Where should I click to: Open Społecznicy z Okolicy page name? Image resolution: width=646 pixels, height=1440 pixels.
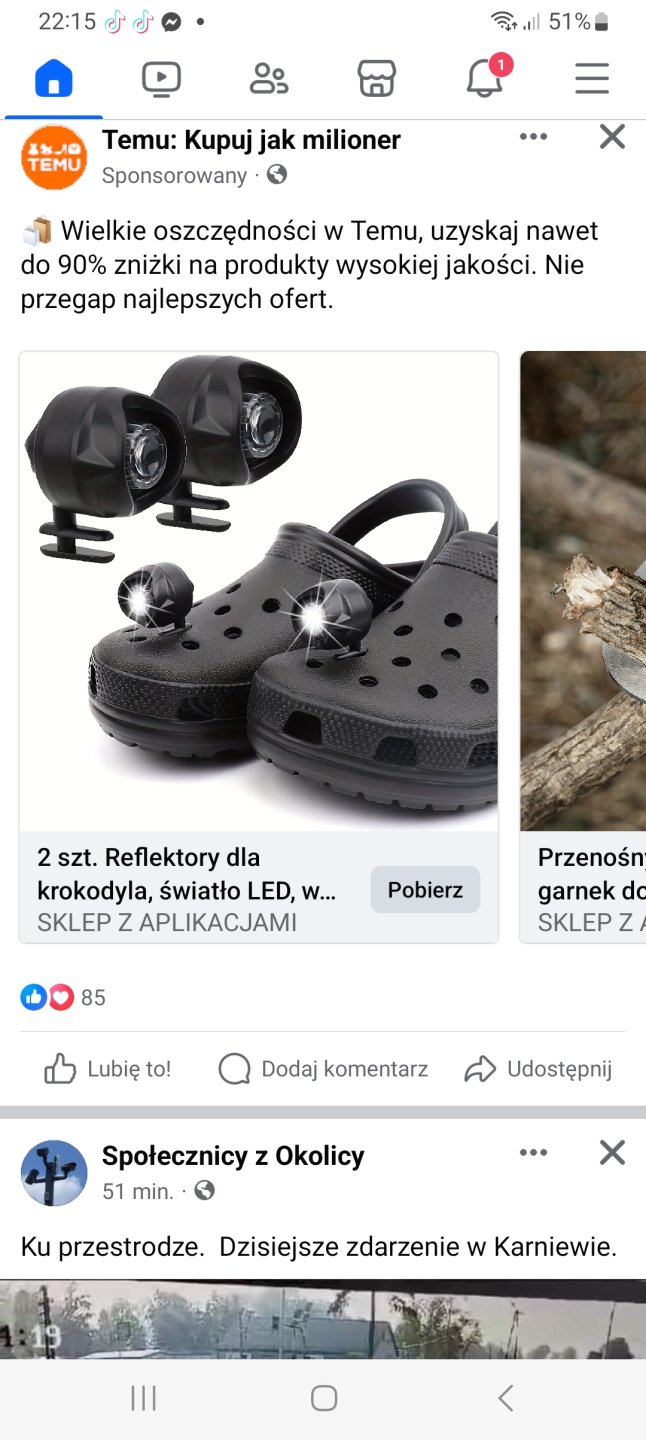coord(233,1156)
